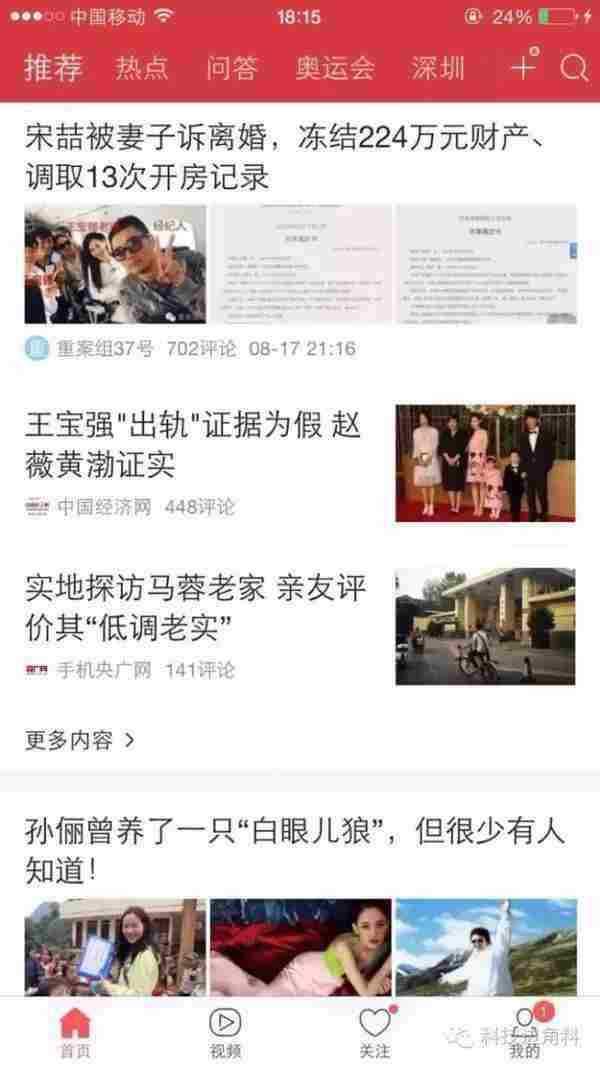Open the 我的 profile tab
Viewport: 600px width, 1067px height.
pyautogui.click(x=524, y=1033)
